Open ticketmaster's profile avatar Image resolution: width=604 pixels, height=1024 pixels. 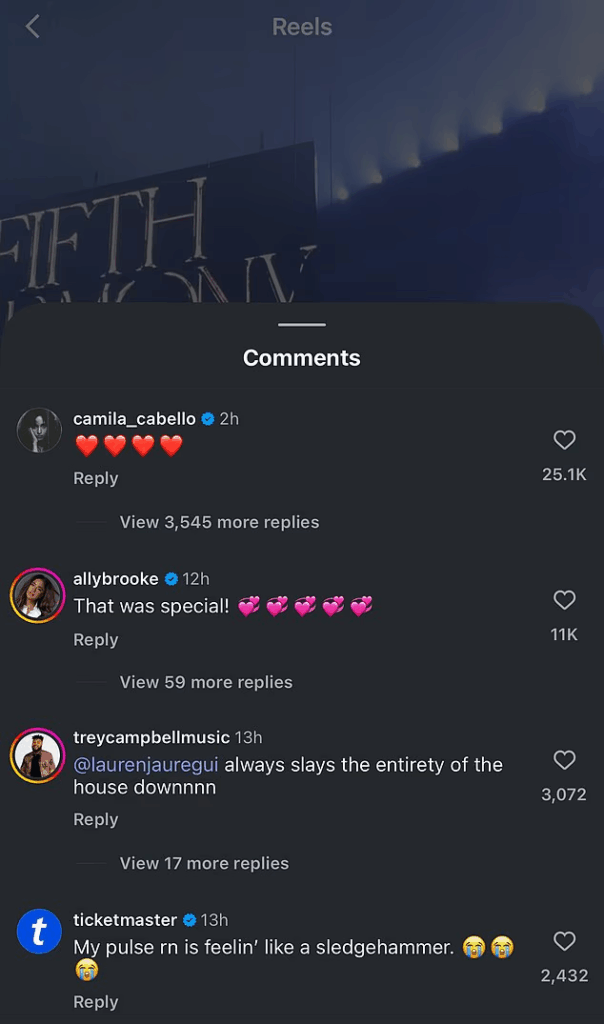pyautogui.click(x=40, y=933)
